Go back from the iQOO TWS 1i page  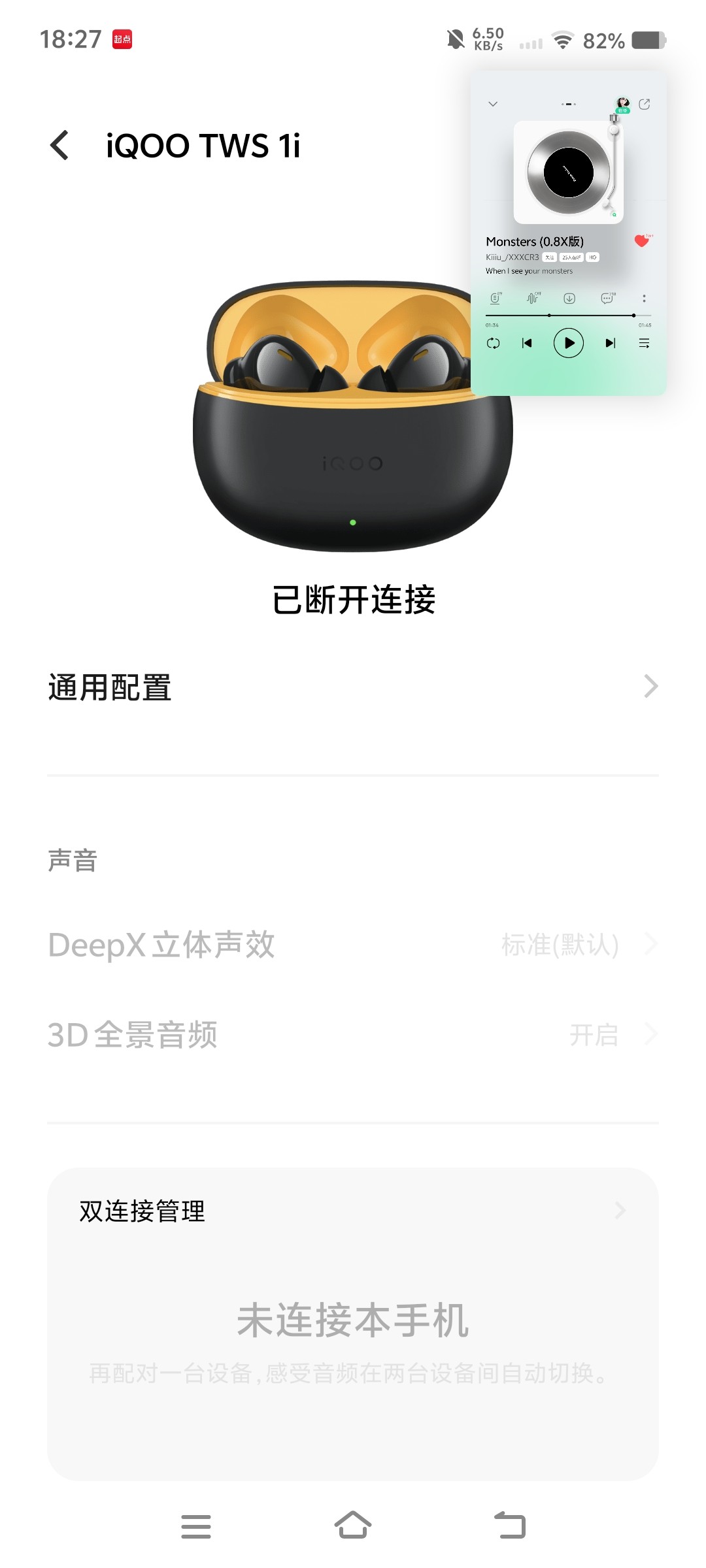click(x=59, y=145)
